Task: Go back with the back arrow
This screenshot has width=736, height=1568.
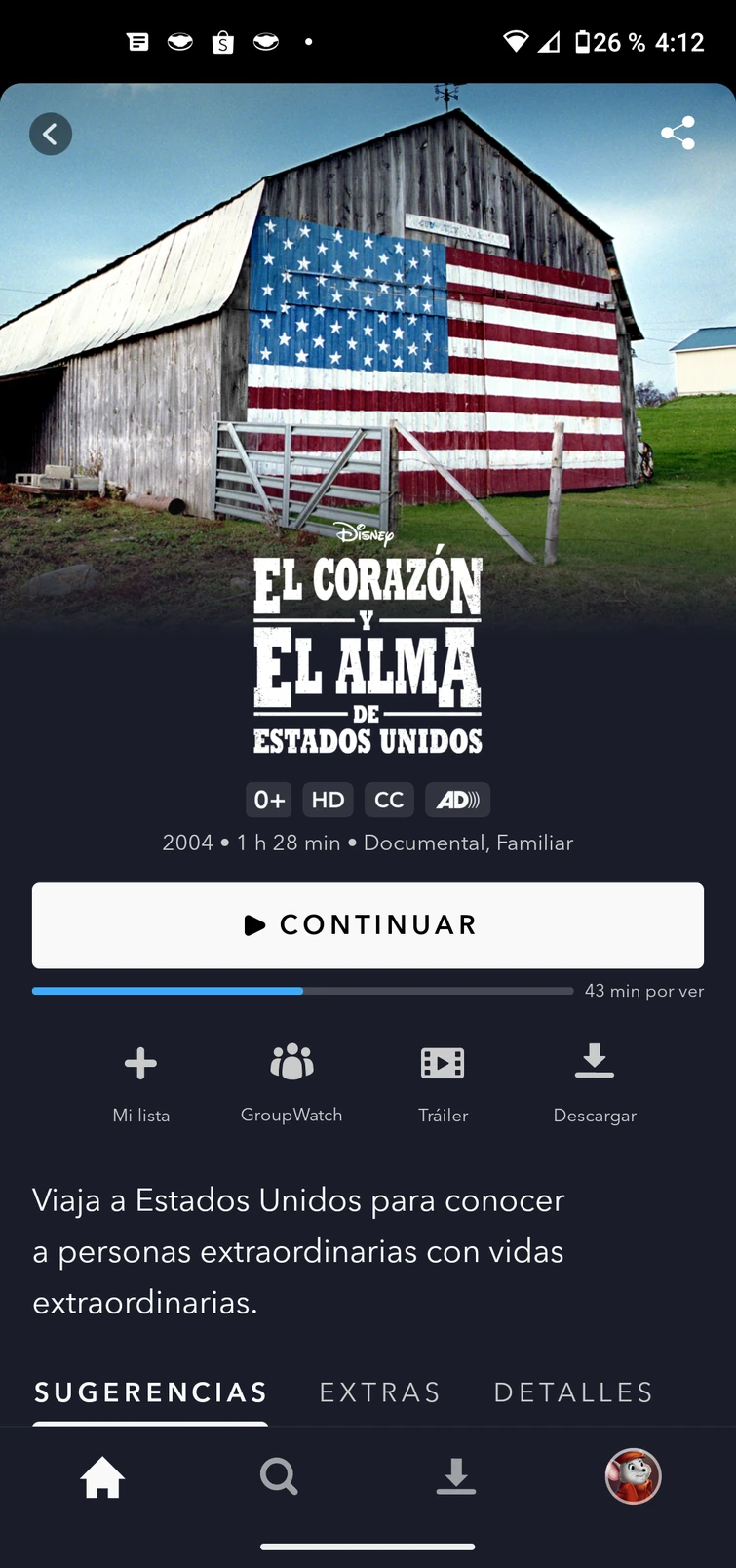Action: pos(51,134)
